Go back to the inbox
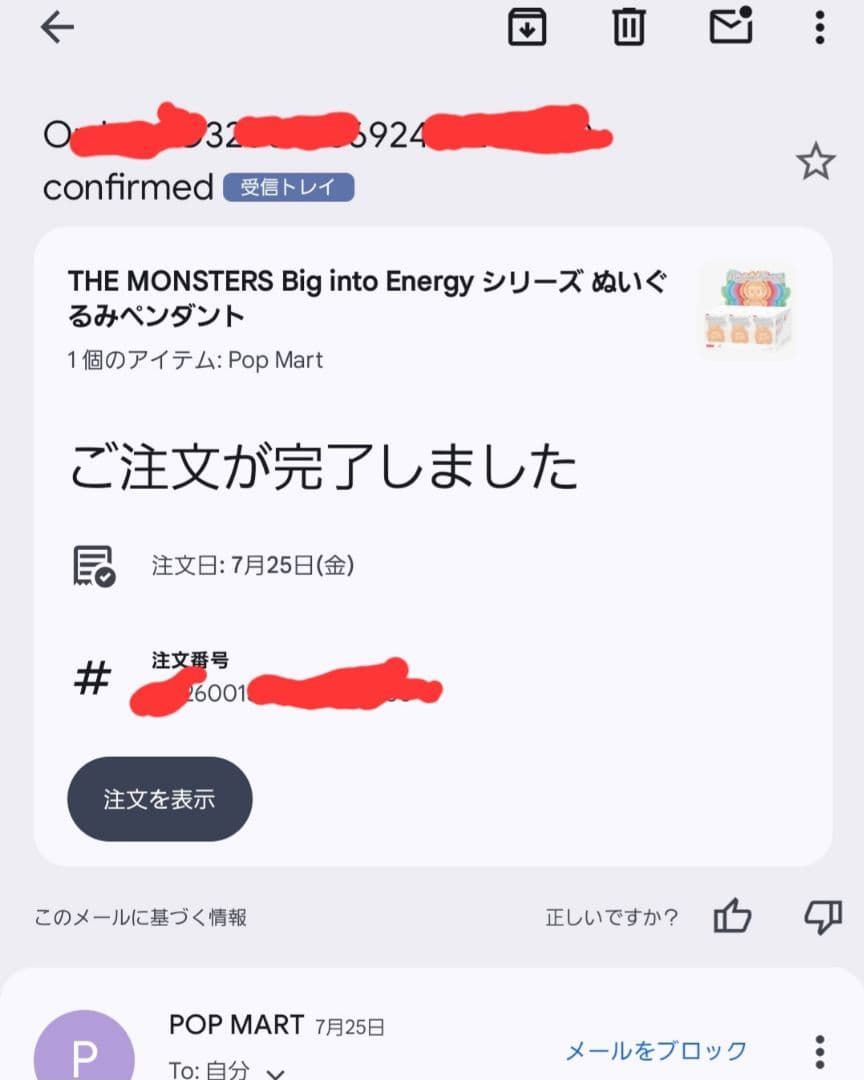 click(x=57, y=28)
